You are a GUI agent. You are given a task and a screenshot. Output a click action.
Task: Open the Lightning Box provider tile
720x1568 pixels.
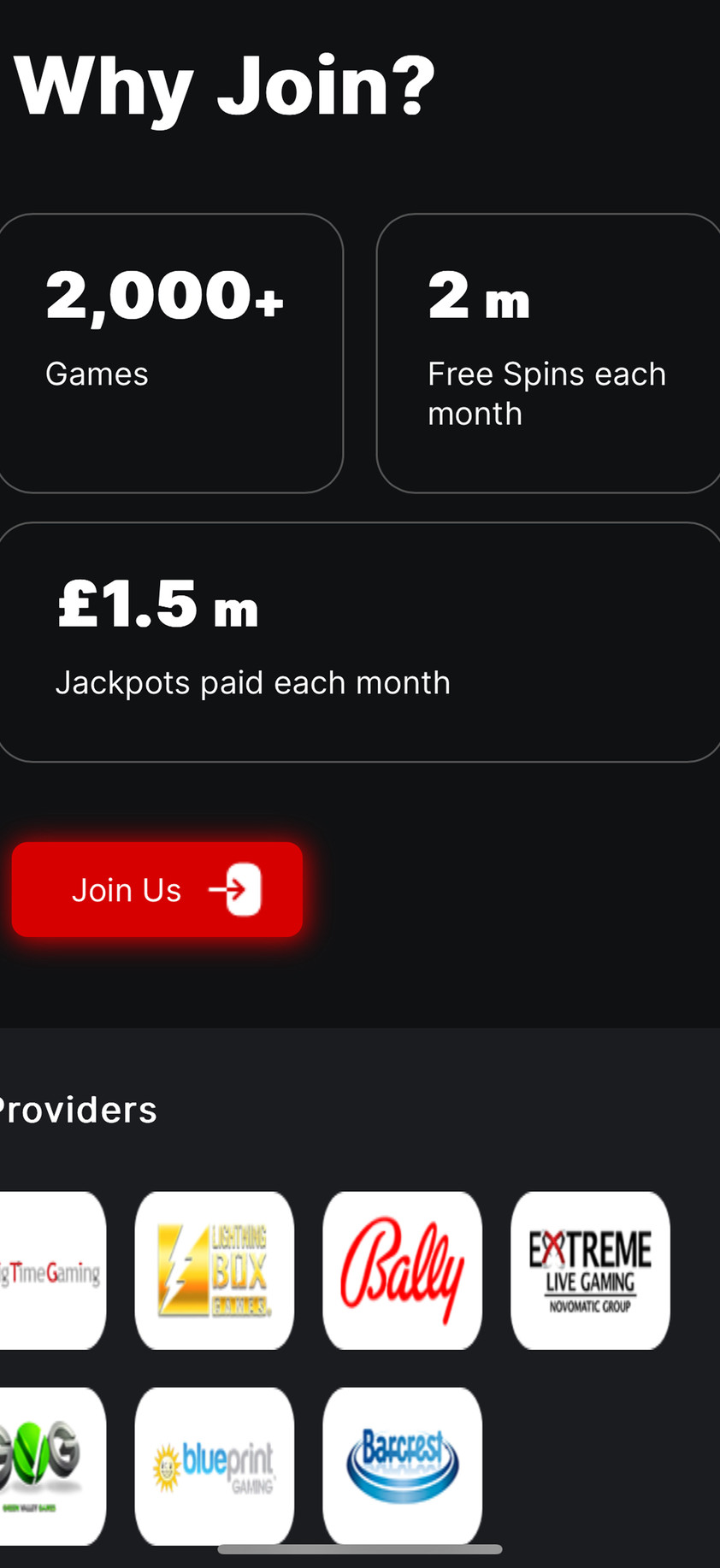click(x=214, y=1271)
